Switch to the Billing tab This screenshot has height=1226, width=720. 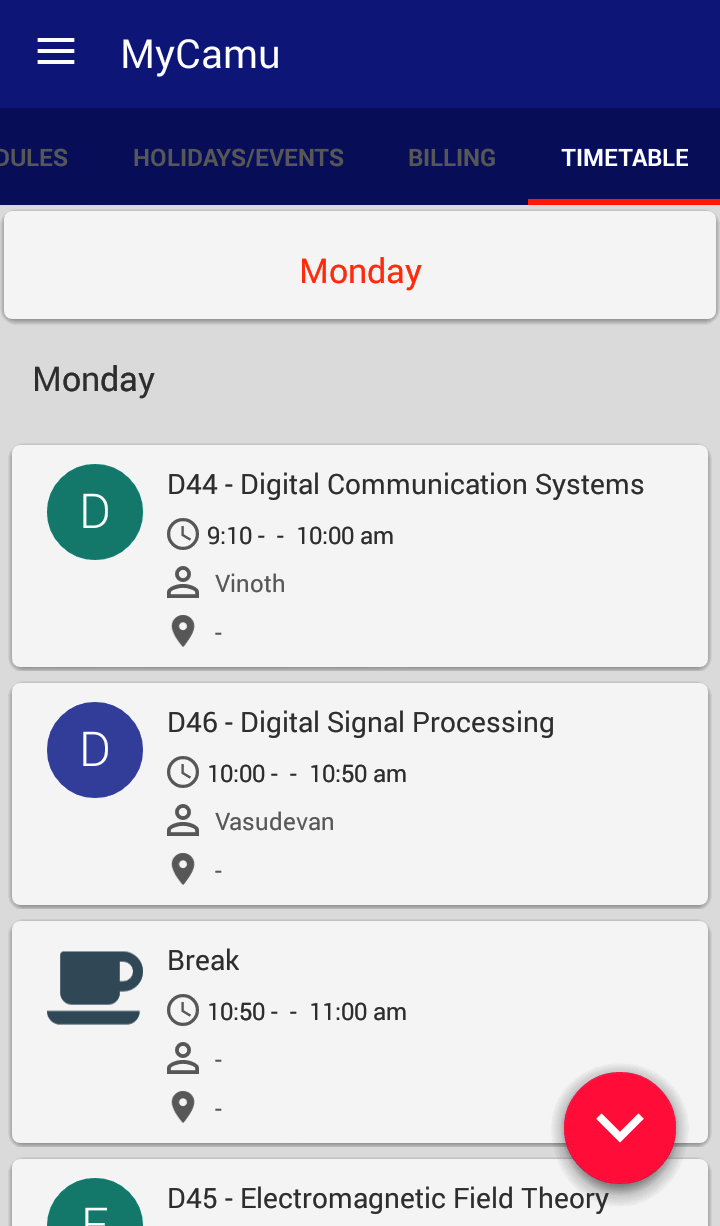click(452, 158)
